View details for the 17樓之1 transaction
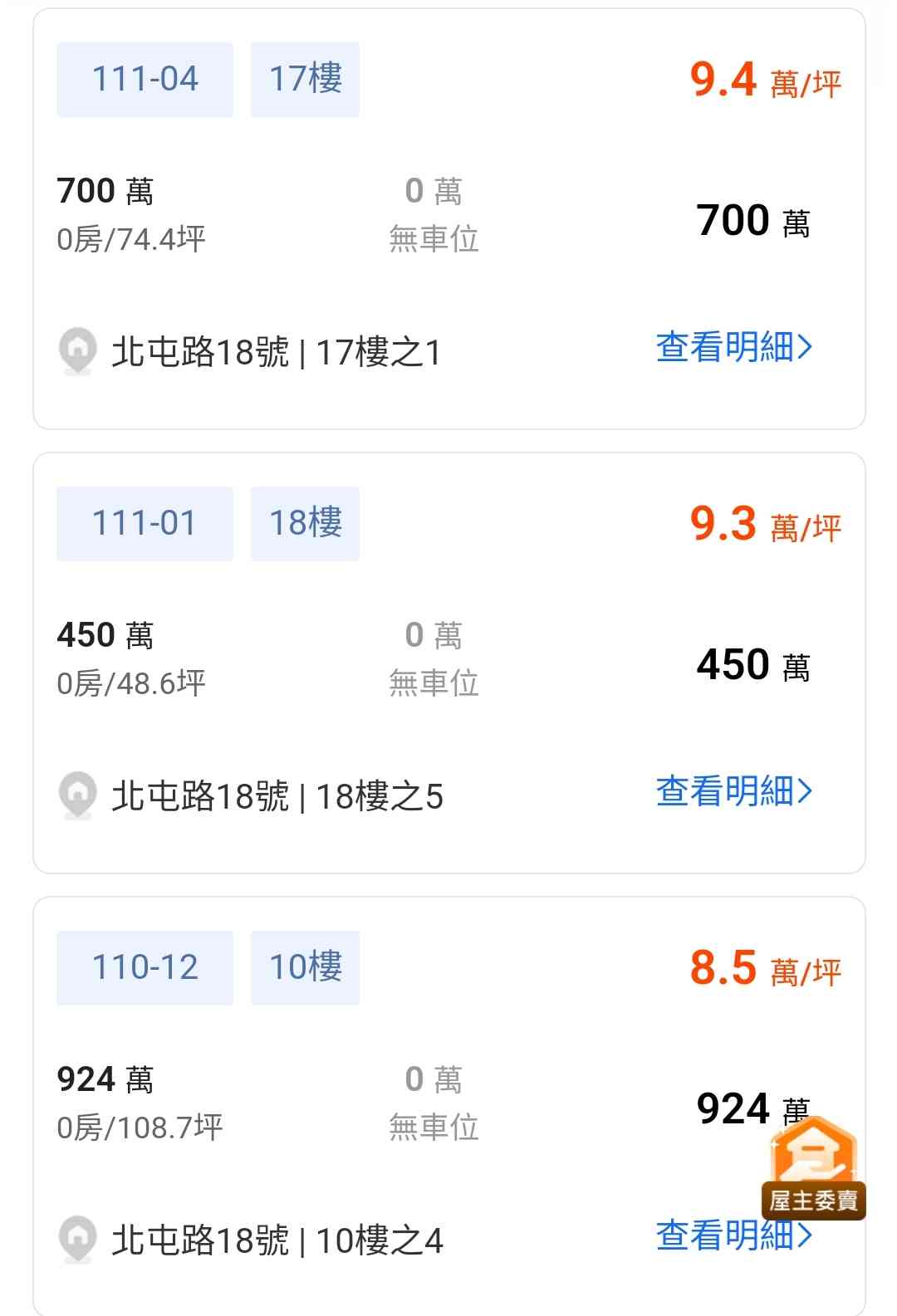This screenshot has height=1316, width=897. (733, 347)
